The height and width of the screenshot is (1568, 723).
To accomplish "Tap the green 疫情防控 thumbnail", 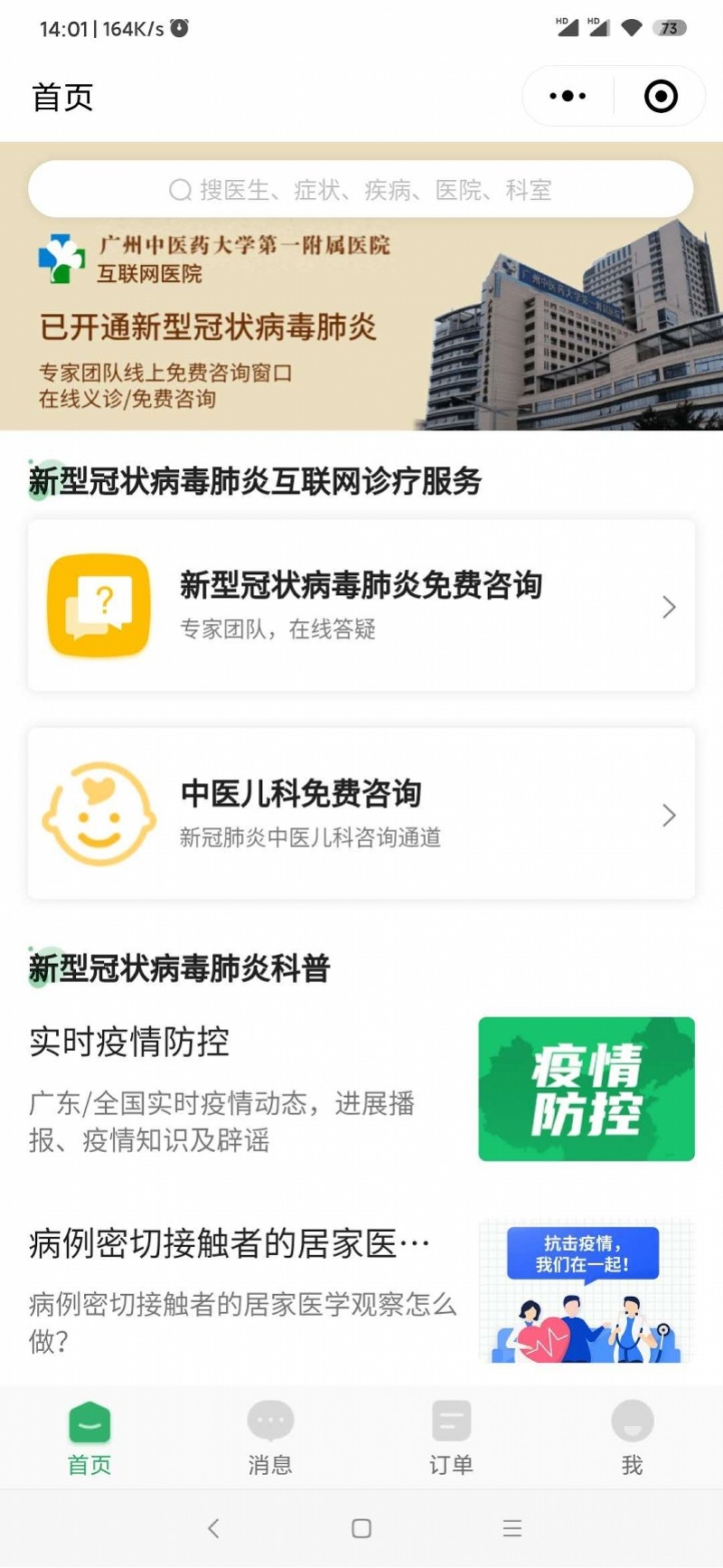I will pos(586,1088).
